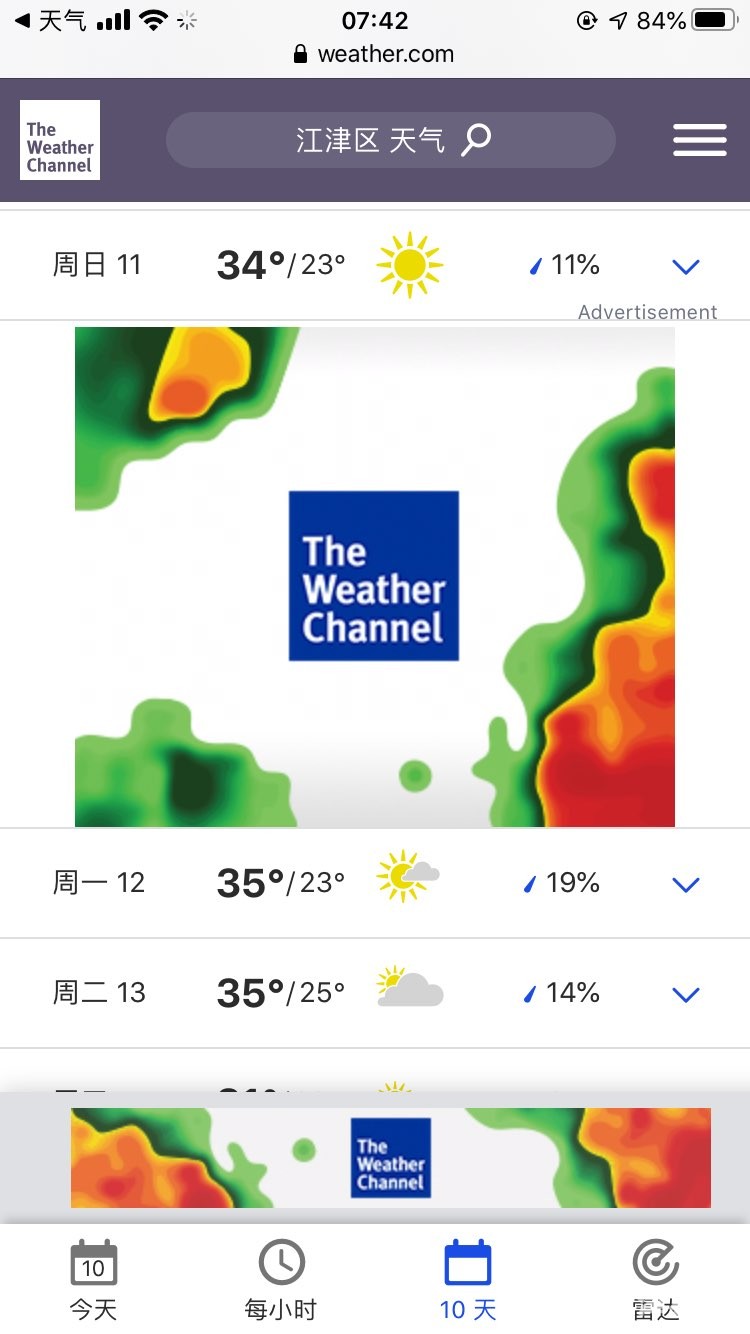Select the 10 天 tab
This screenshot has height=1334, width=750.
tap(468, 1279)
